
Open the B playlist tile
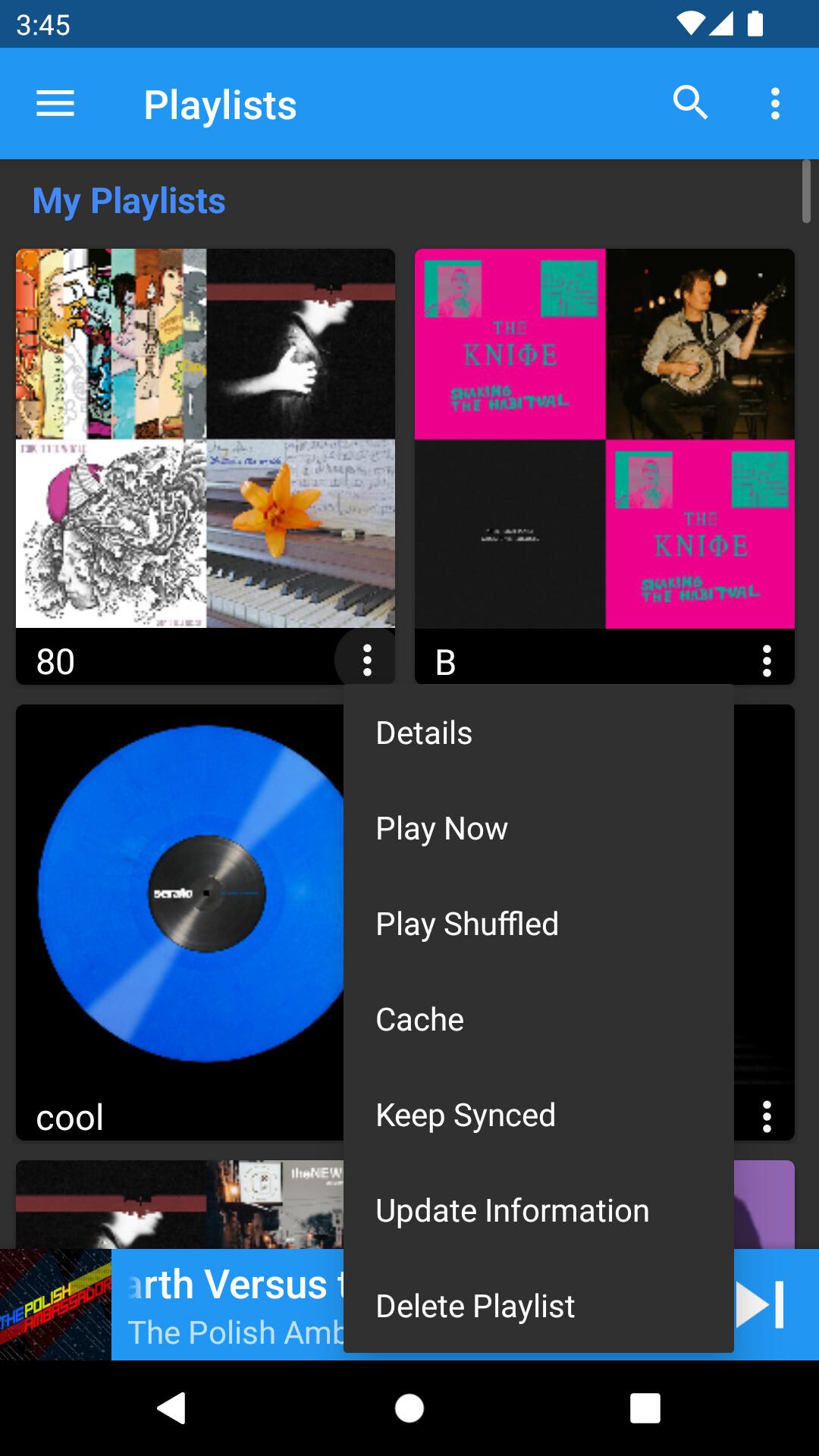click(x=604, y=440)
